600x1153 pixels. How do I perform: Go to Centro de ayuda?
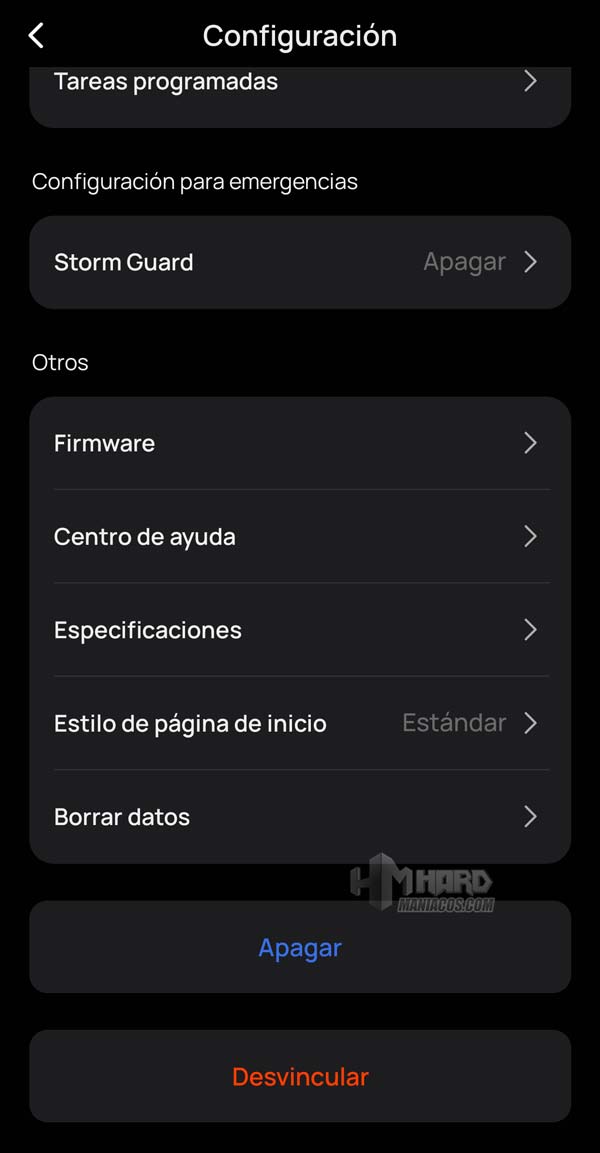(x=298, y=536)
